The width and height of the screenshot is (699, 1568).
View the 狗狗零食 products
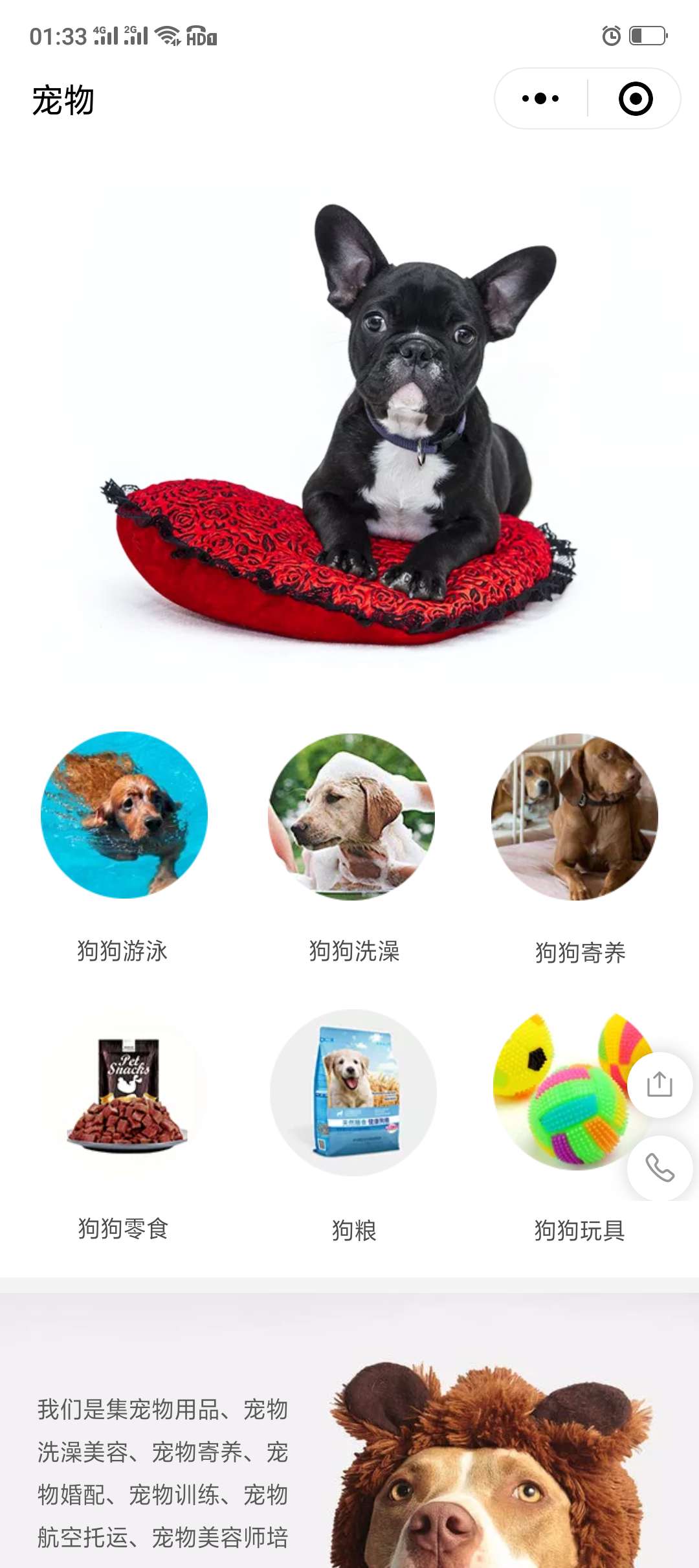124,1094
